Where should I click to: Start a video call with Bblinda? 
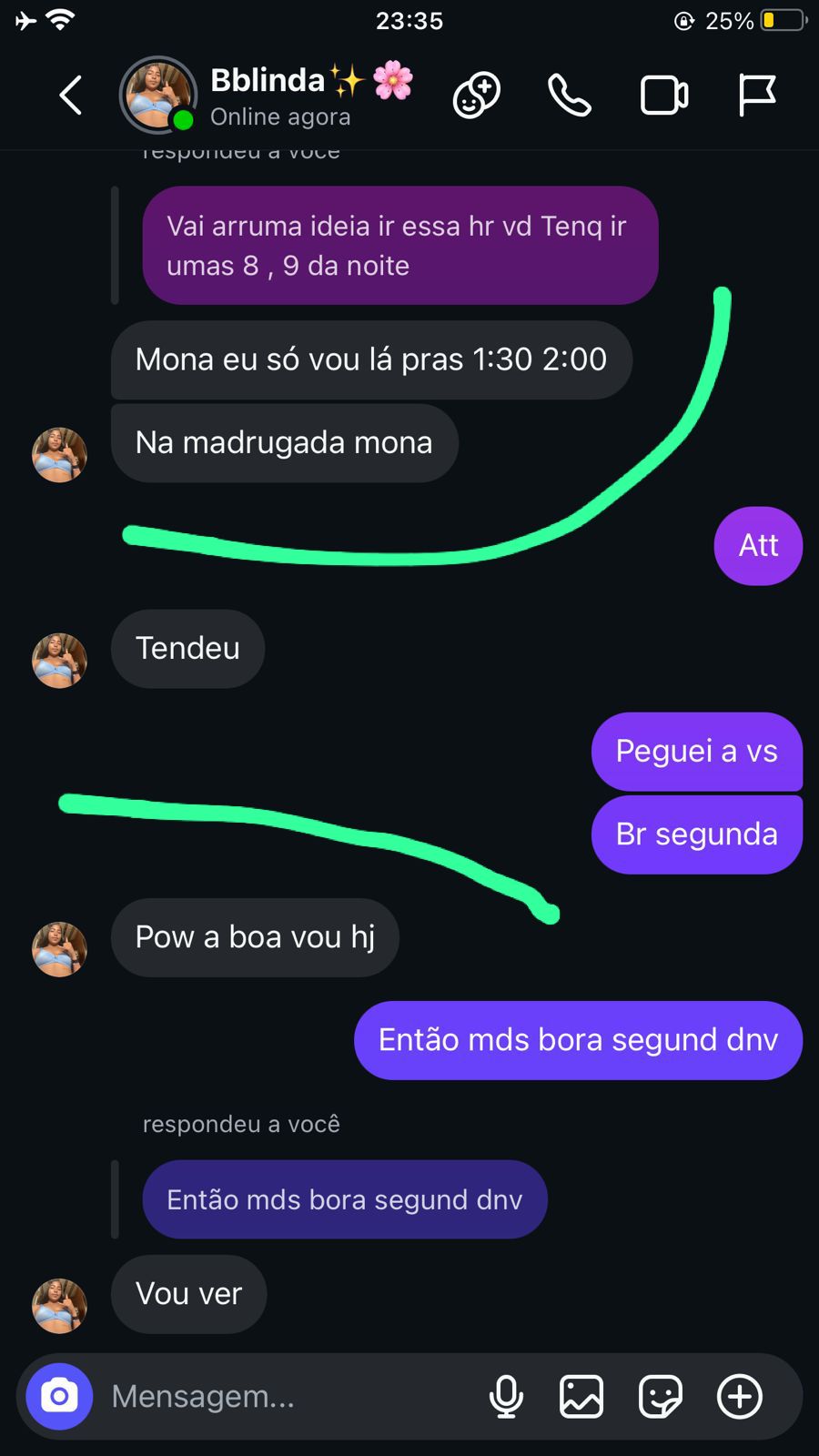pyautogui.click(x=664, y=96)
